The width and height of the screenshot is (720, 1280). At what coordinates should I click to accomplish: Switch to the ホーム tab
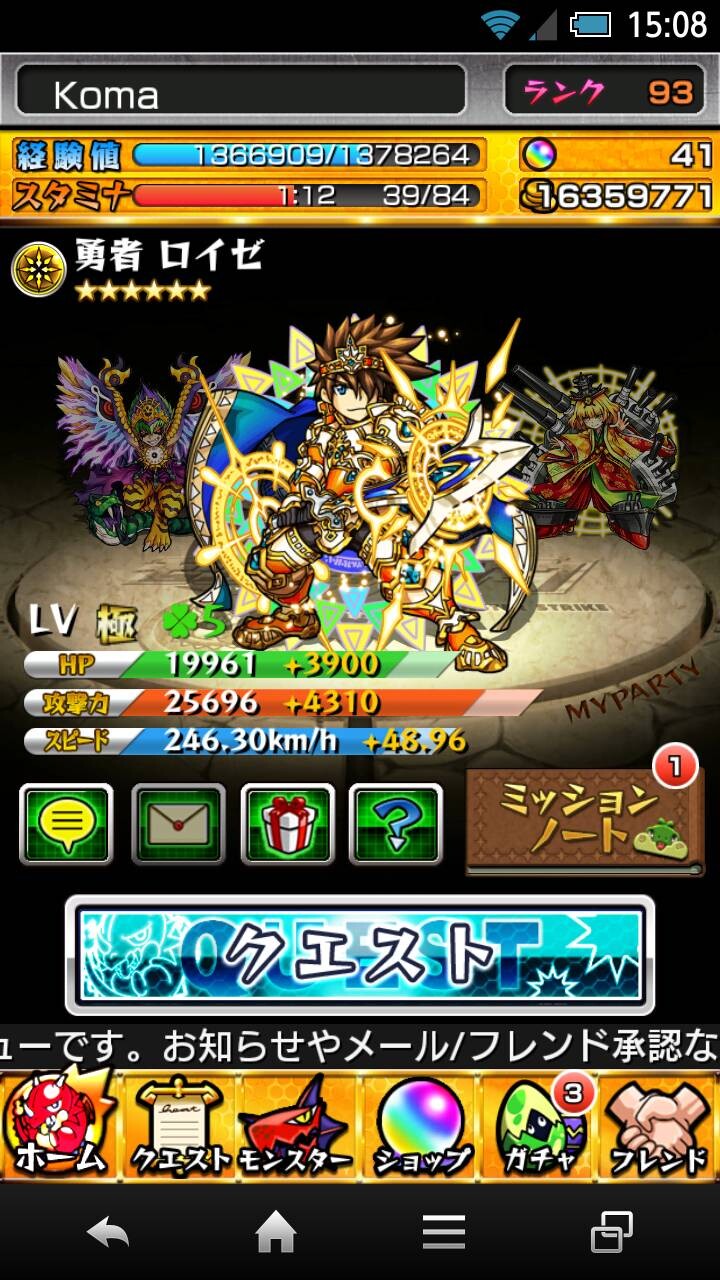click(x=59, y=1125)
